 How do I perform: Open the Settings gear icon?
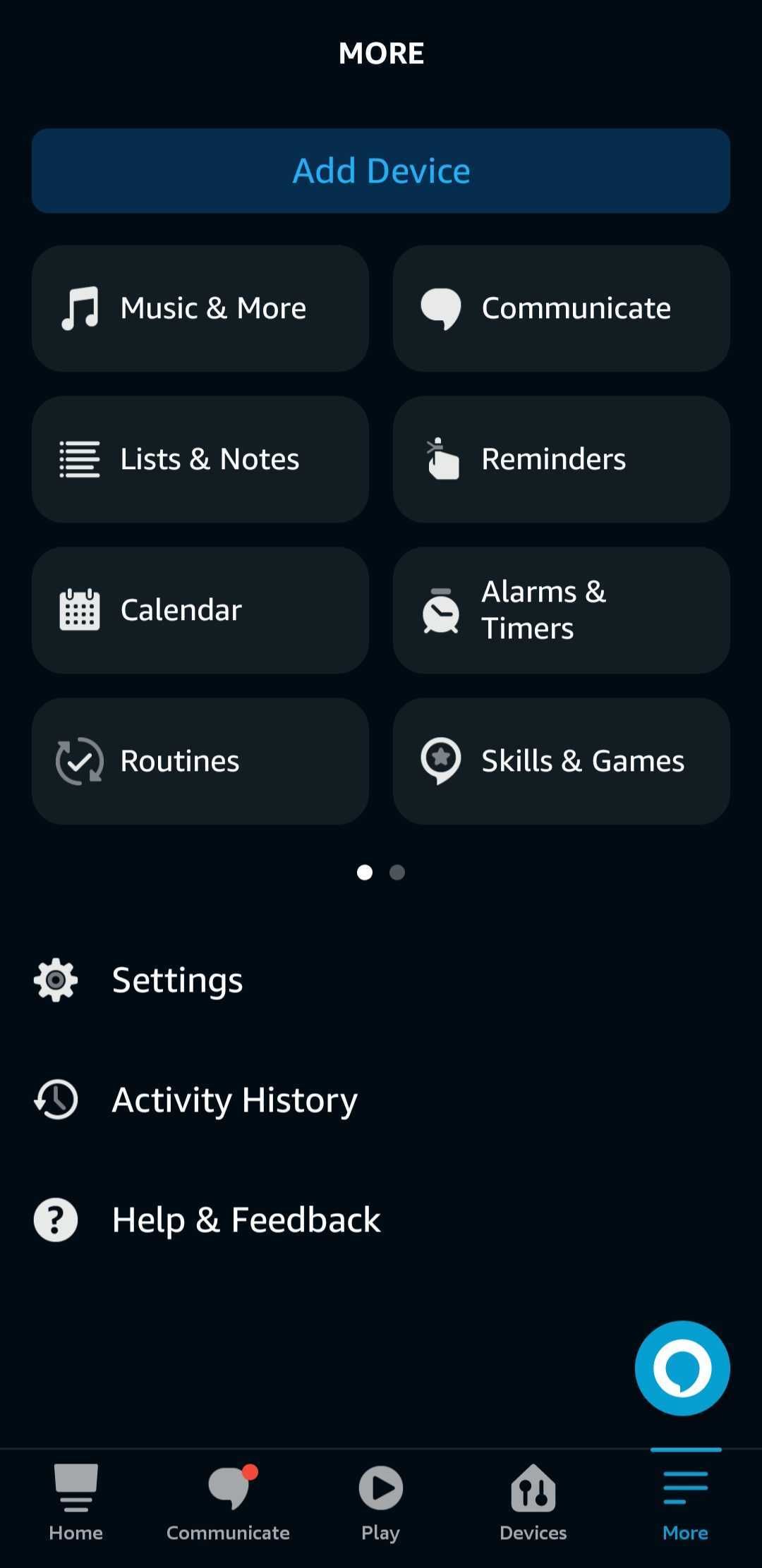coord(54,980)
